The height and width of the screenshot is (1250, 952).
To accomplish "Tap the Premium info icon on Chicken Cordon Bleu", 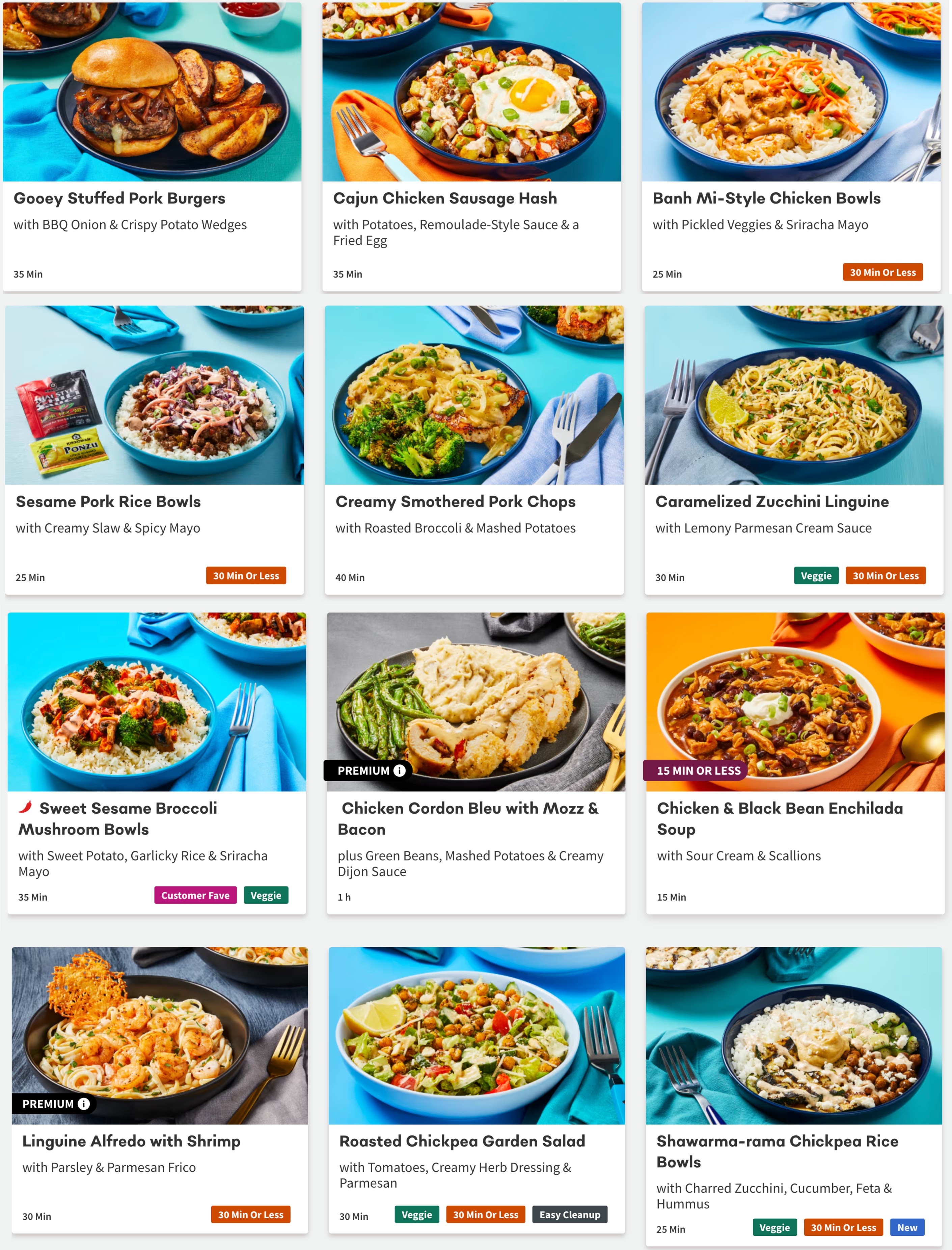I will (x=400, y=771).
